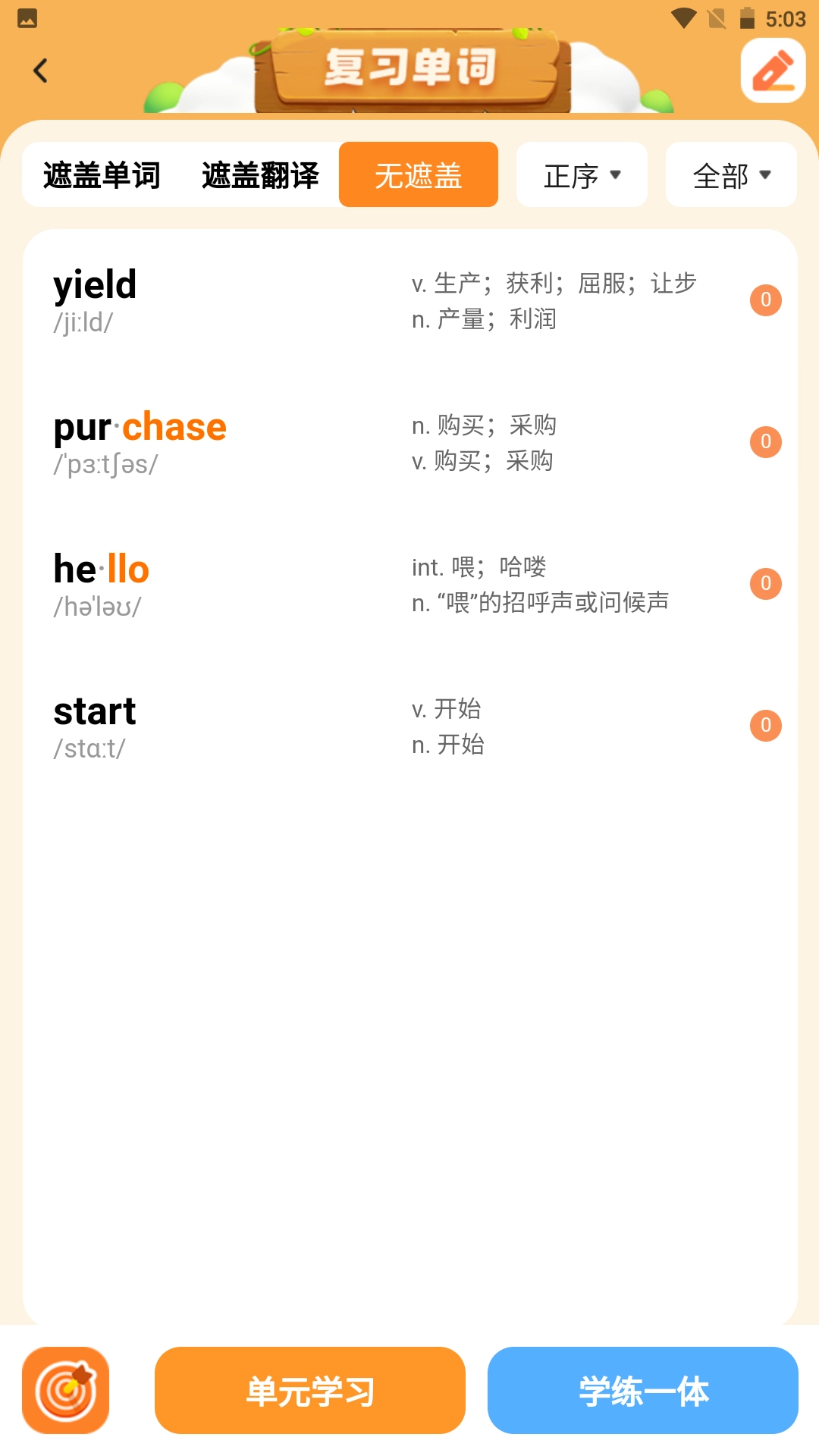Screen dimensions: 819x1456
Task: Open the pencil edit icon
Action: 773,71
